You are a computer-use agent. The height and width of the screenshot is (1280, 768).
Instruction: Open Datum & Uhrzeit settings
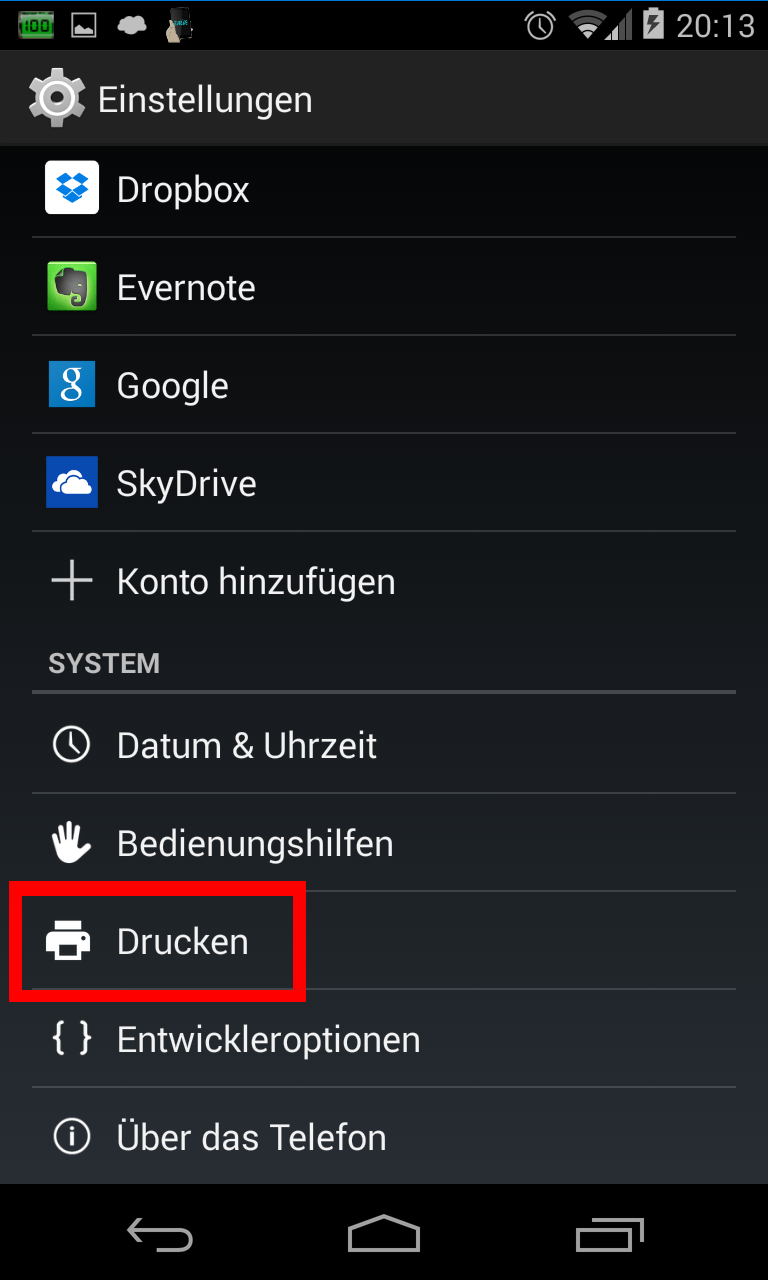click(x=384, y=745)
